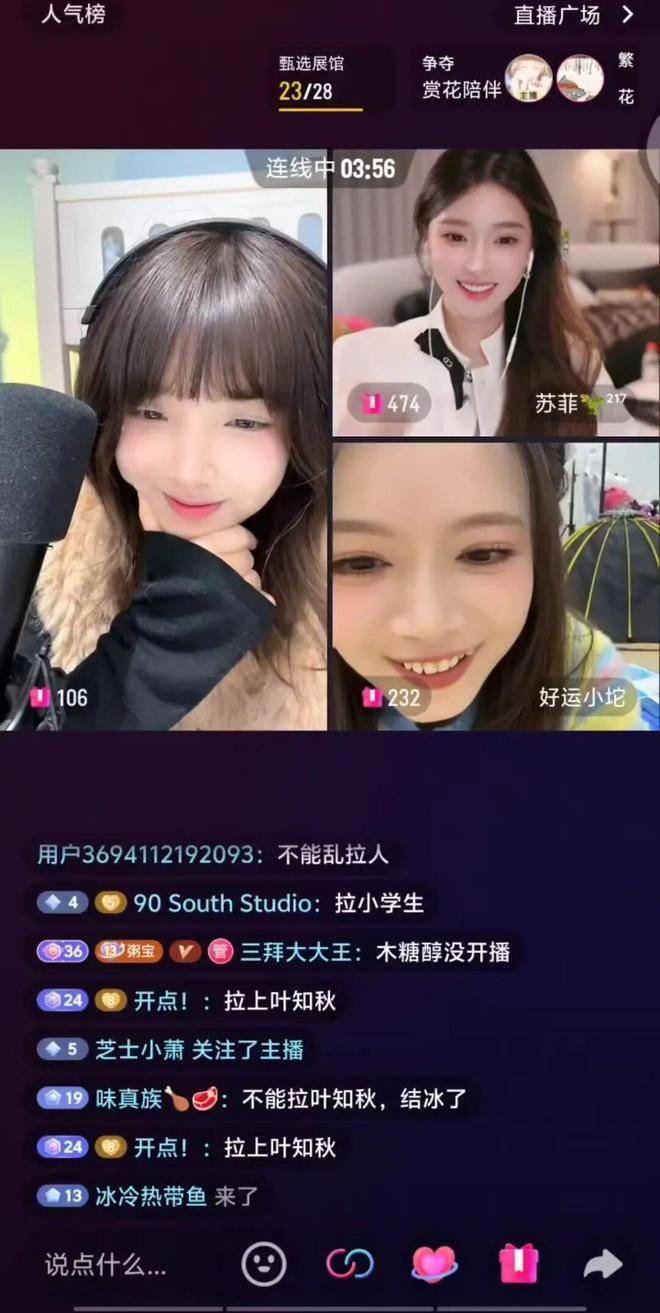Share this livestream with arrow icon
This screenshot has height=1313, width=660.
click(603, 1264)
